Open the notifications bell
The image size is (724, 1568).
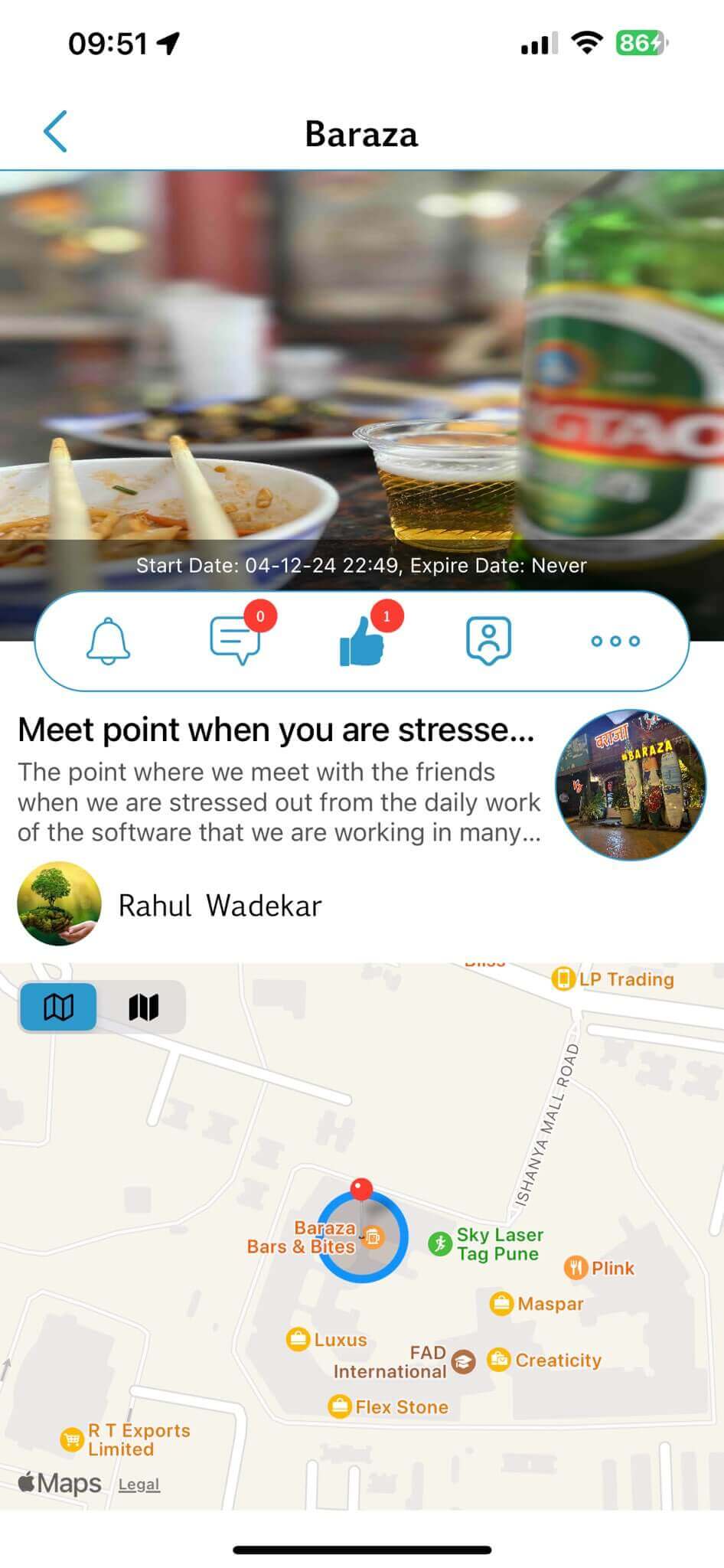[108, 641]
